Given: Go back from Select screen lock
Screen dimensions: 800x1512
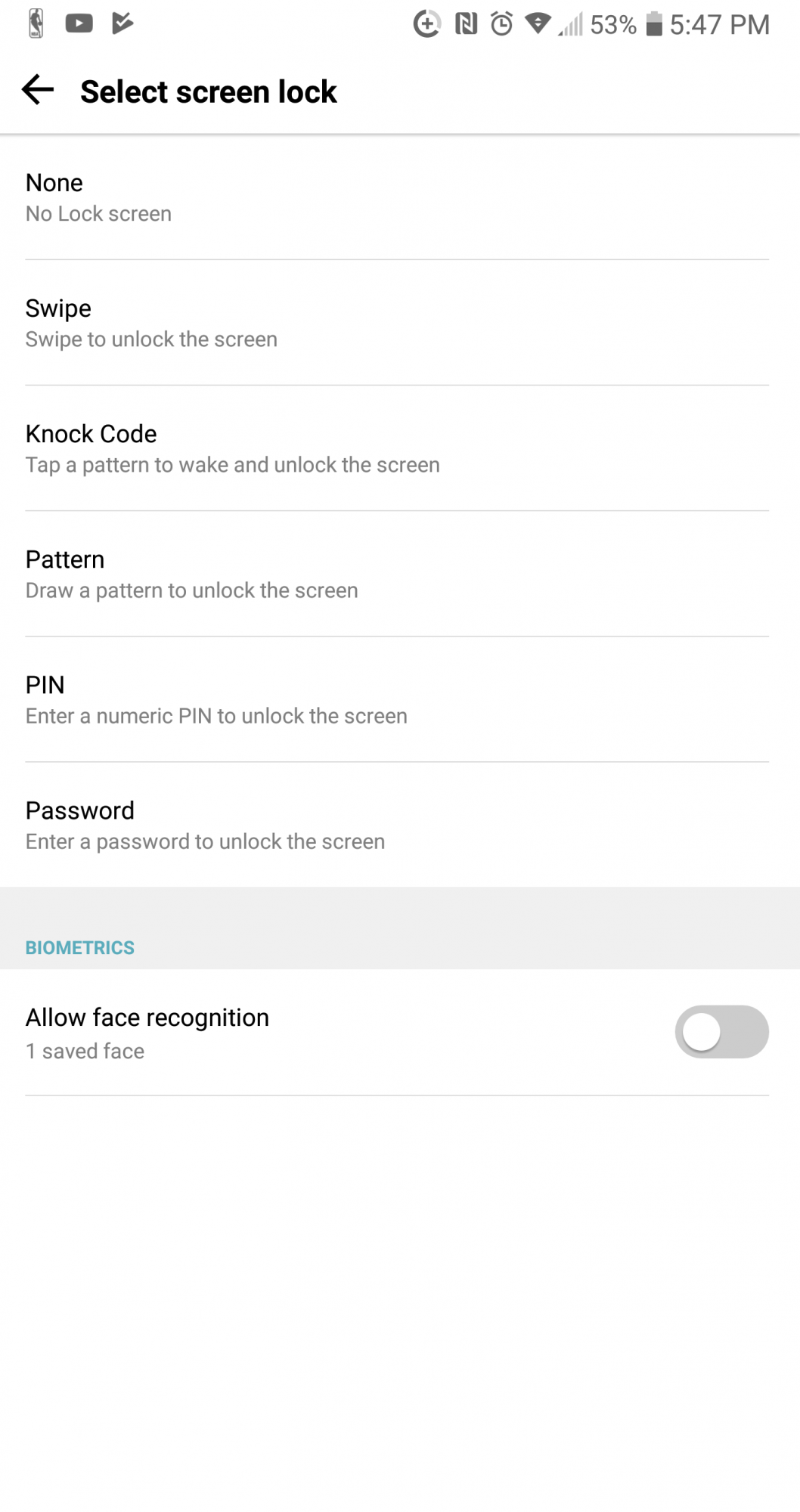Looking at the screenshot, I should pos(38,90).
